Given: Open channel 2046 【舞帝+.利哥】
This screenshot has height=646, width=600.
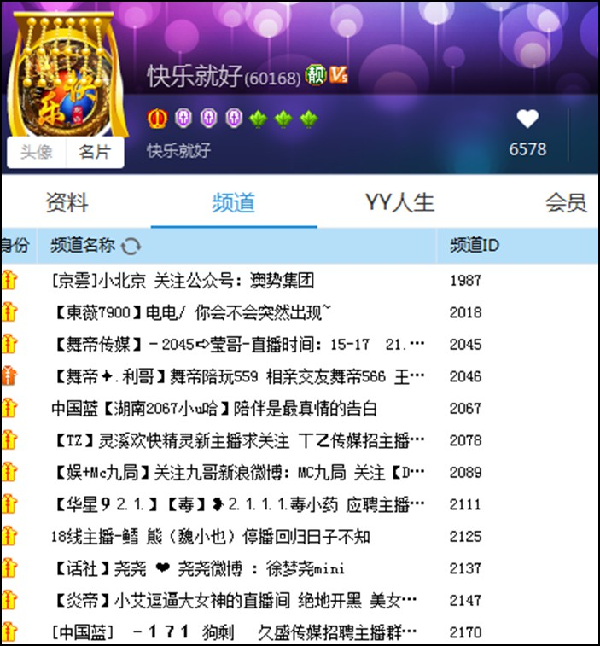Looking at the screenshot, I should [238, 377].
